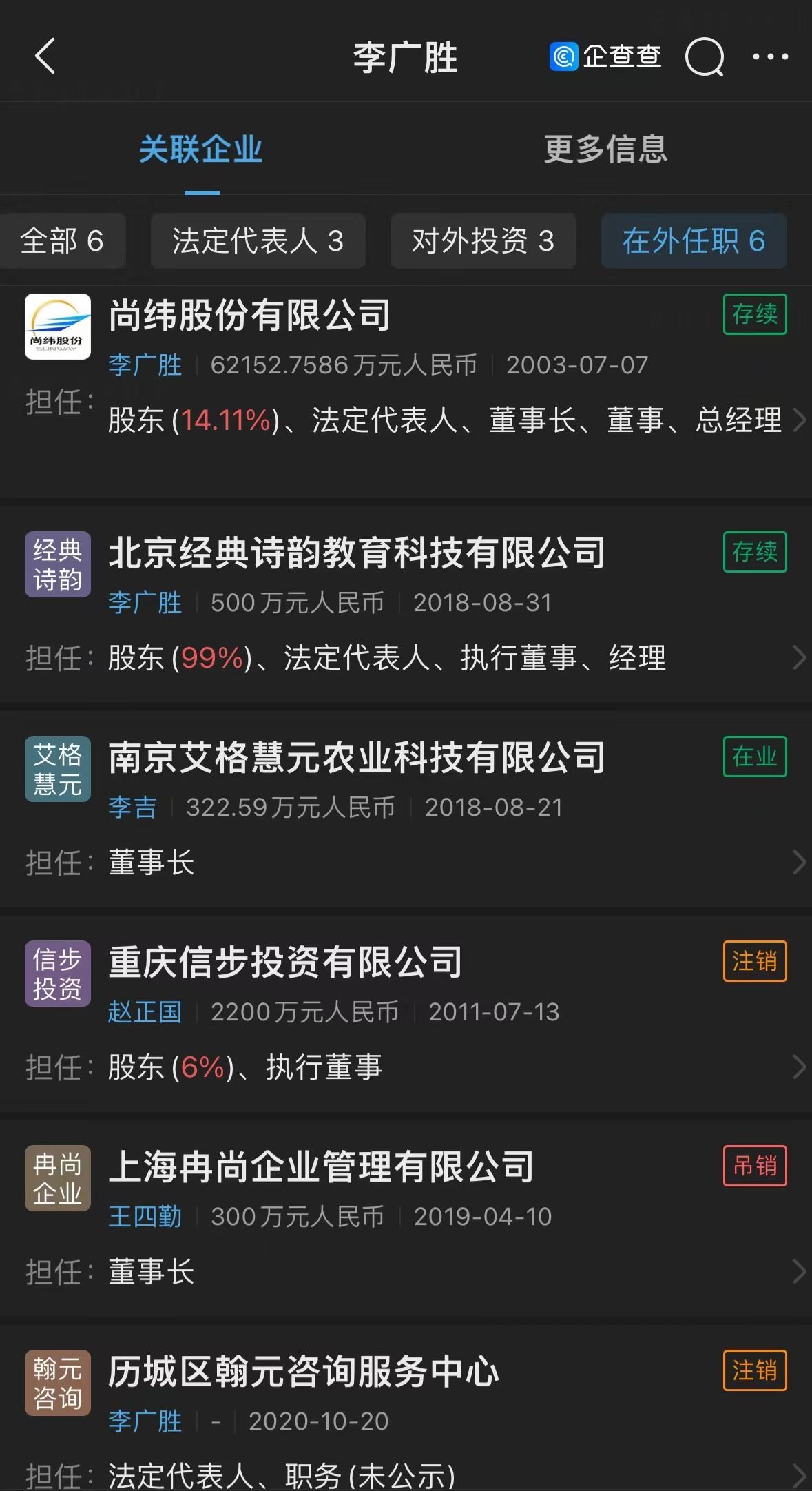Image resolution: width=812 pixels, height=1491 pixels.
Task: Filter by 全部 6 chip
Action: coord(61,241)
